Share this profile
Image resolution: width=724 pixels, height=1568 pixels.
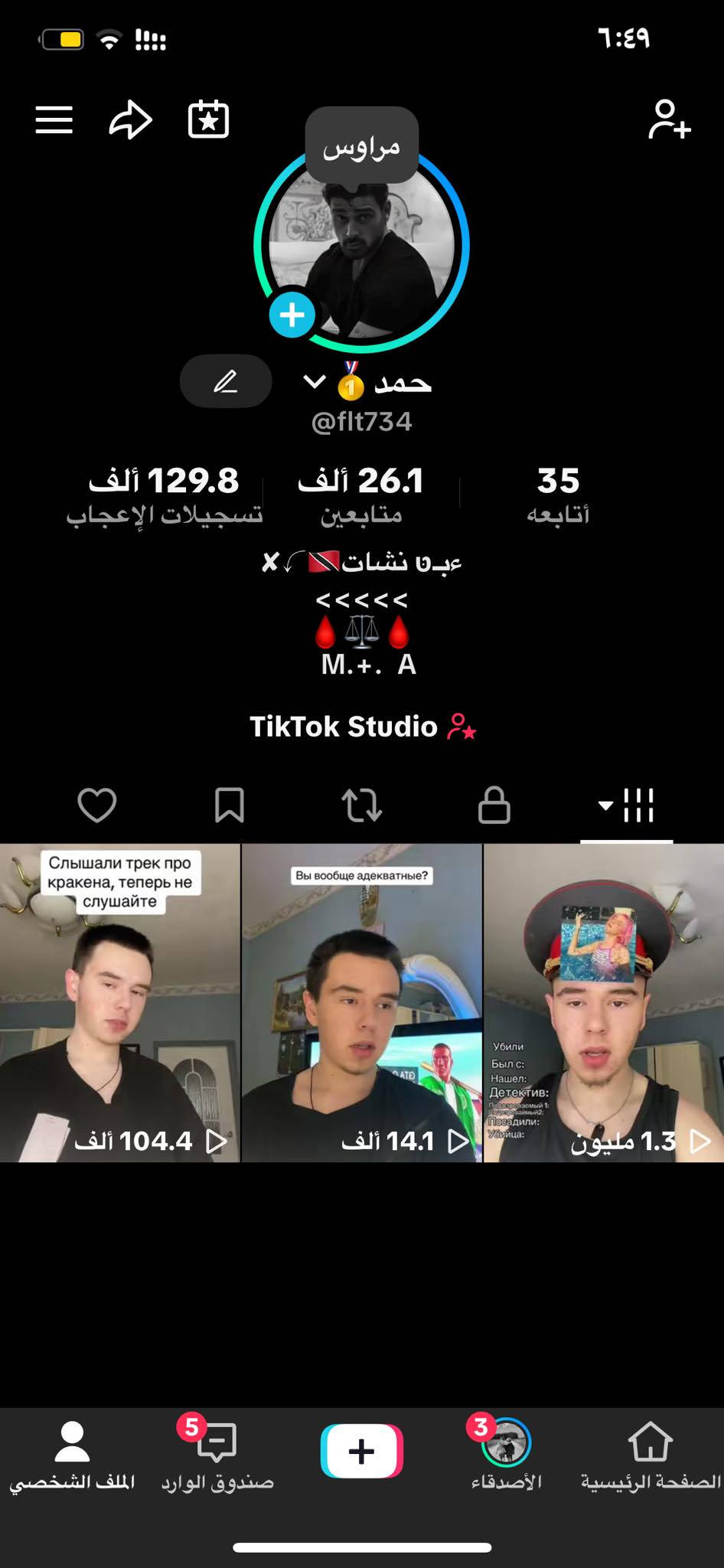[130, 120]
